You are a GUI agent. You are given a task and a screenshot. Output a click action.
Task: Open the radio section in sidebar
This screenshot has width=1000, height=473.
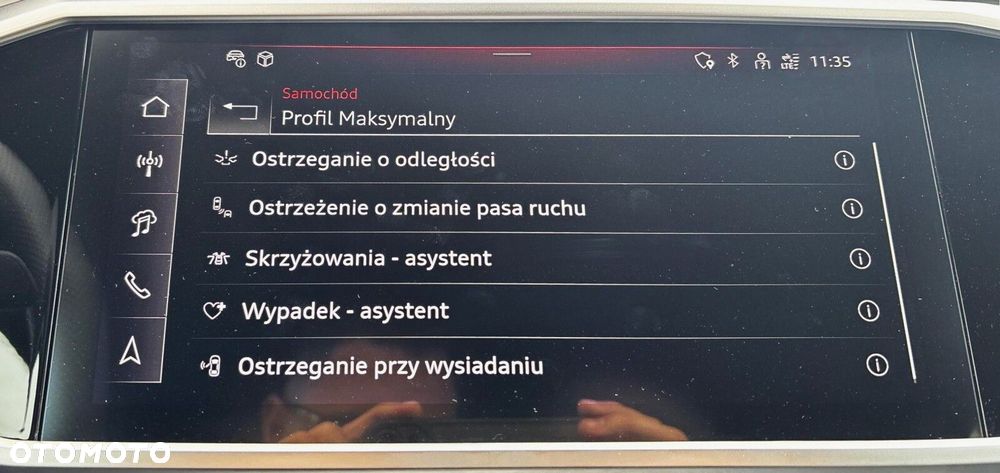[x=149, y=163]
